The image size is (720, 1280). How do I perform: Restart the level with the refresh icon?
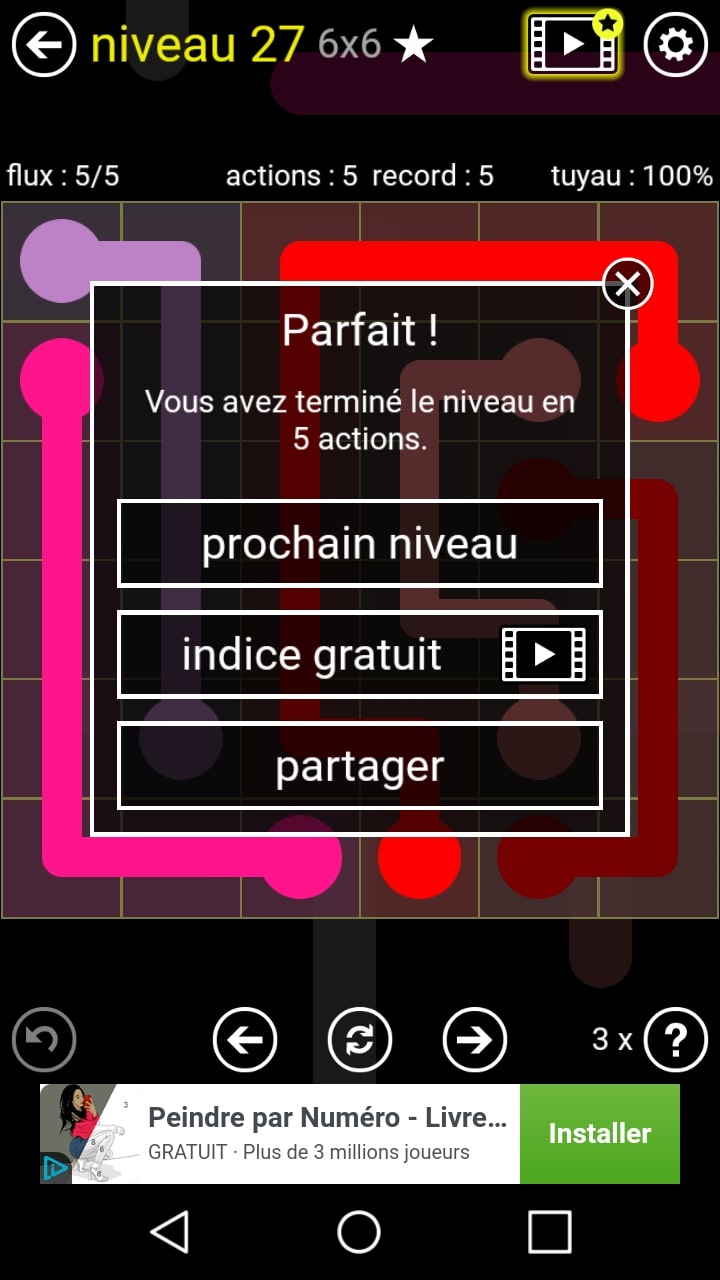coord(359,1040)
